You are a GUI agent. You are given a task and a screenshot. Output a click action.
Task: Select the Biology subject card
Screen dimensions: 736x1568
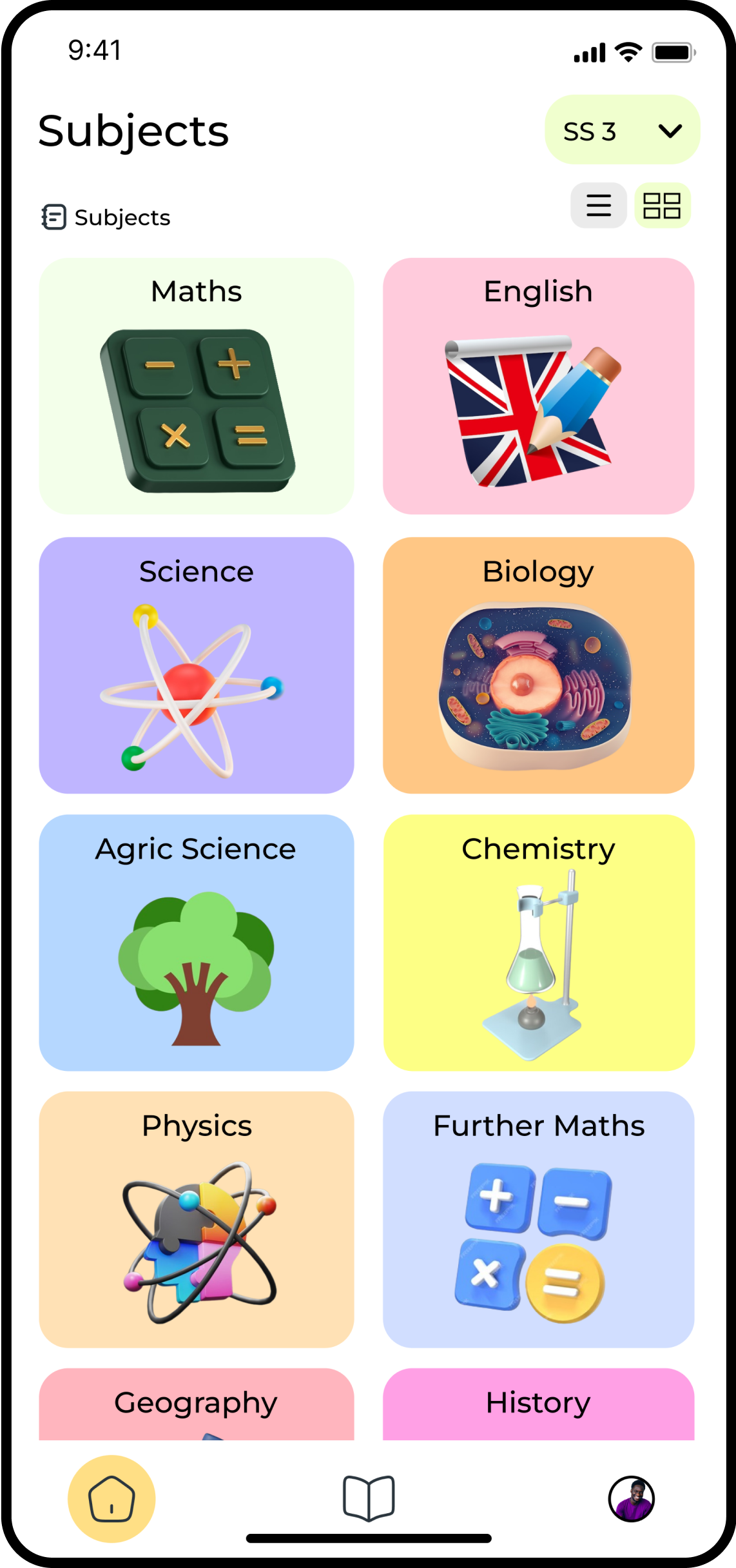(x=539, y=665)
